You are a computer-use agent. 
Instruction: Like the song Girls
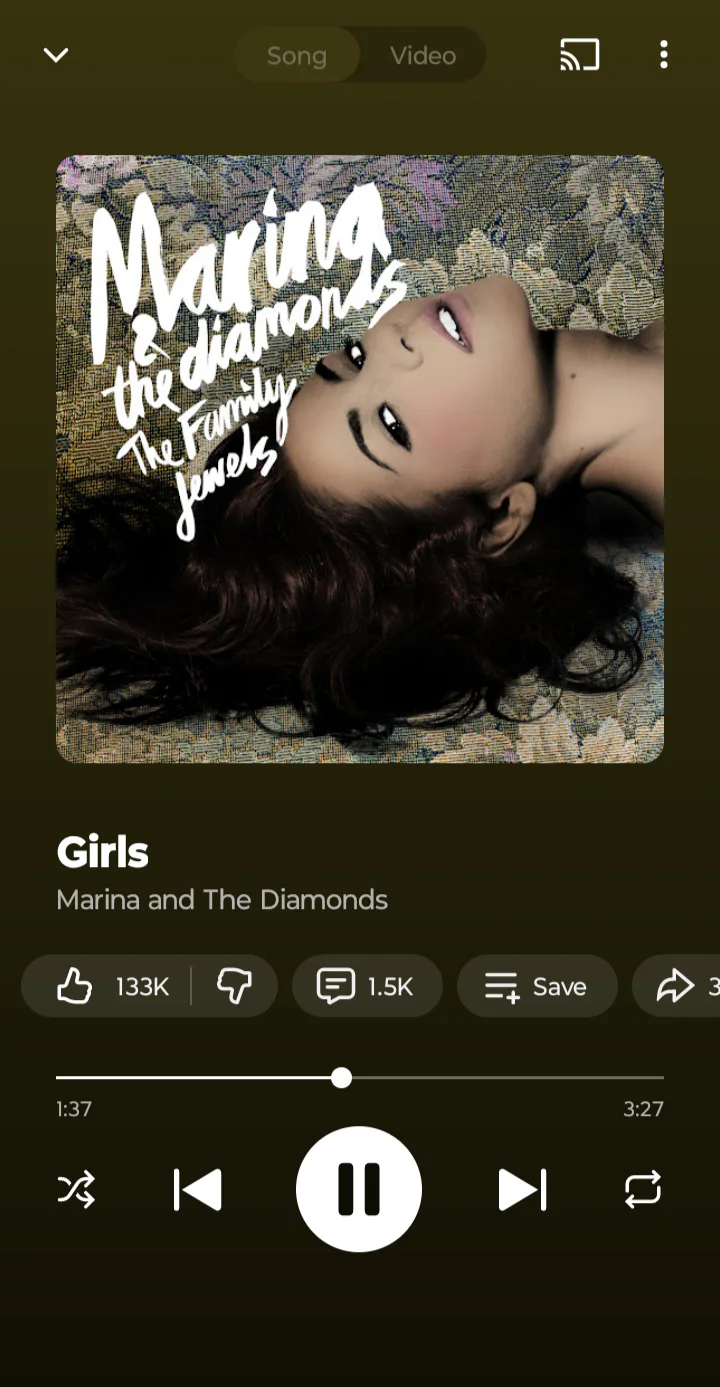[x=108, y=987]
